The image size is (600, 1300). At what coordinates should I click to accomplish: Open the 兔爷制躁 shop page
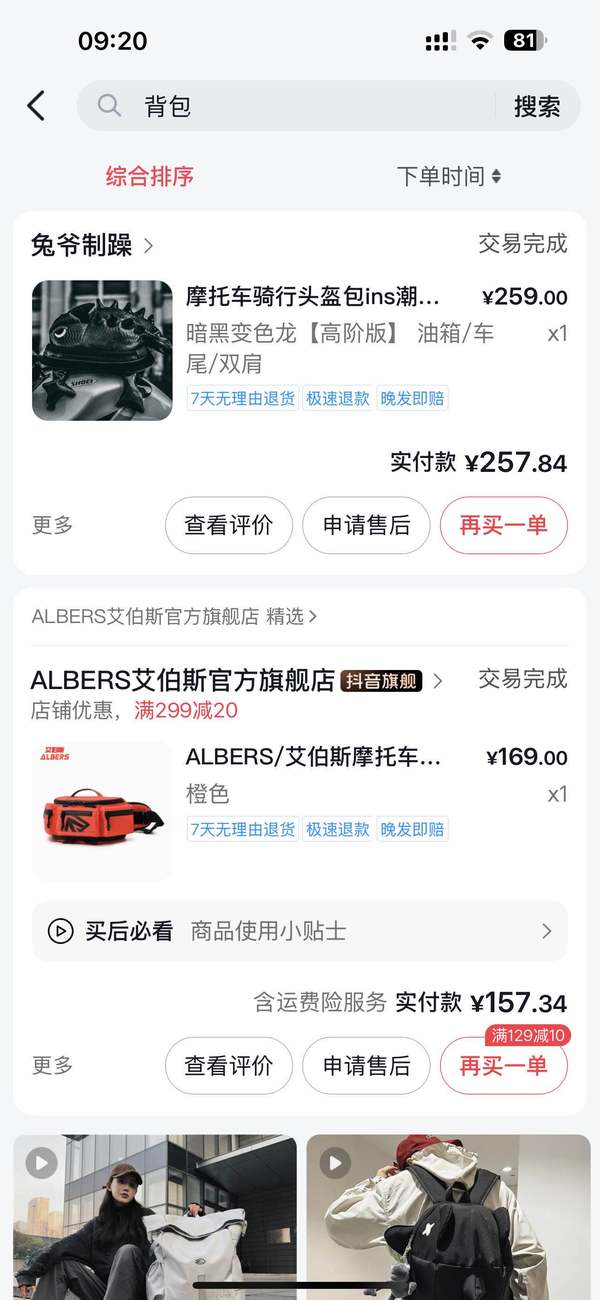pos(92,245)
